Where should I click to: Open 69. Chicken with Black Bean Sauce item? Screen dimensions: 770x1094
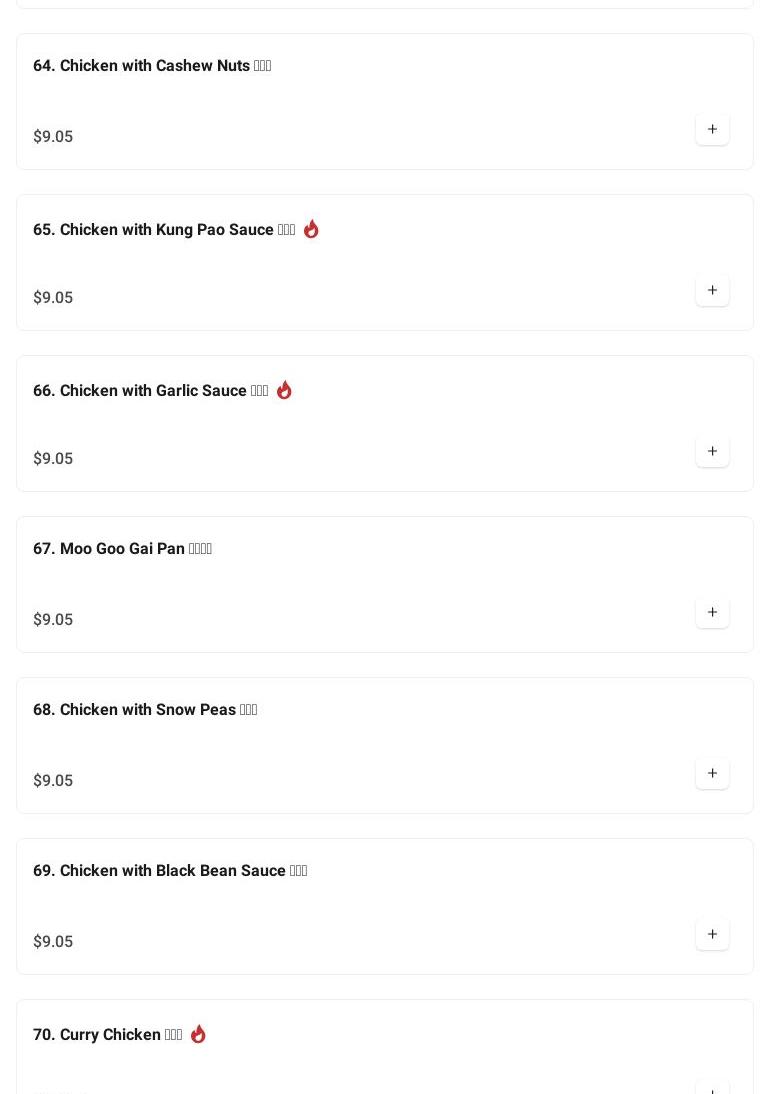(x=170, y=871)
